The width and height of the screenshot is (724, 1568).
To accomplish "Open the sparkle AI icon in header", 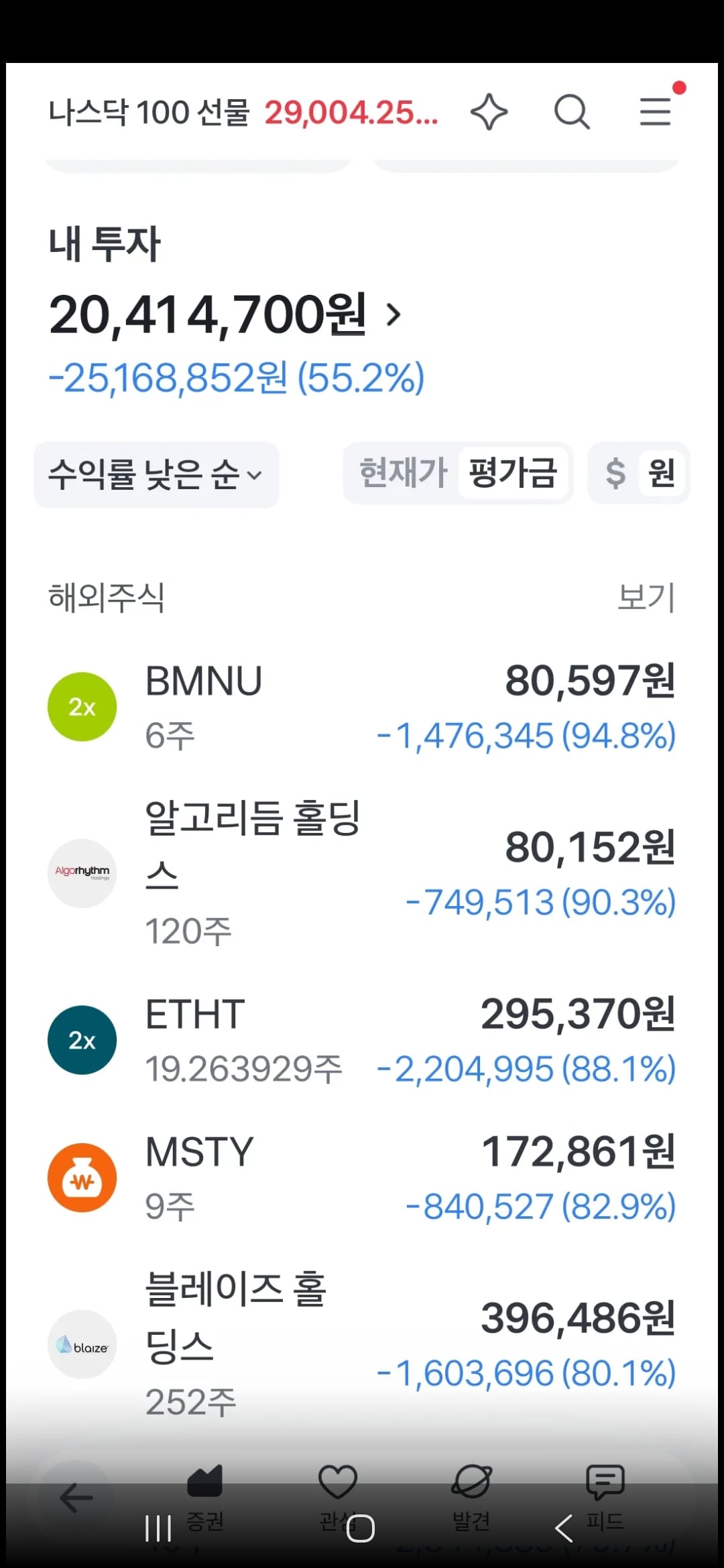I will [x=489, y=112].
